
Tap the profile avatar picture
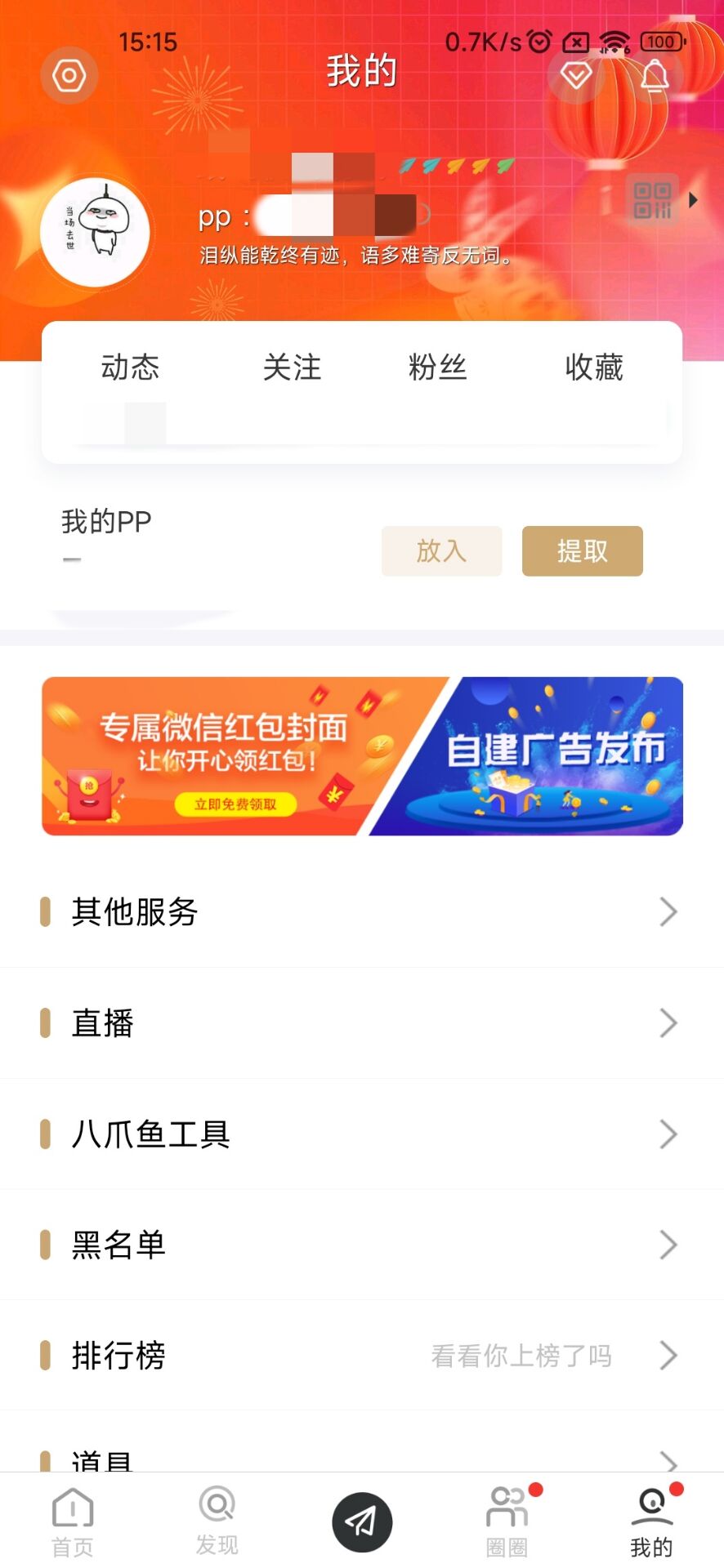click(96, 233)
